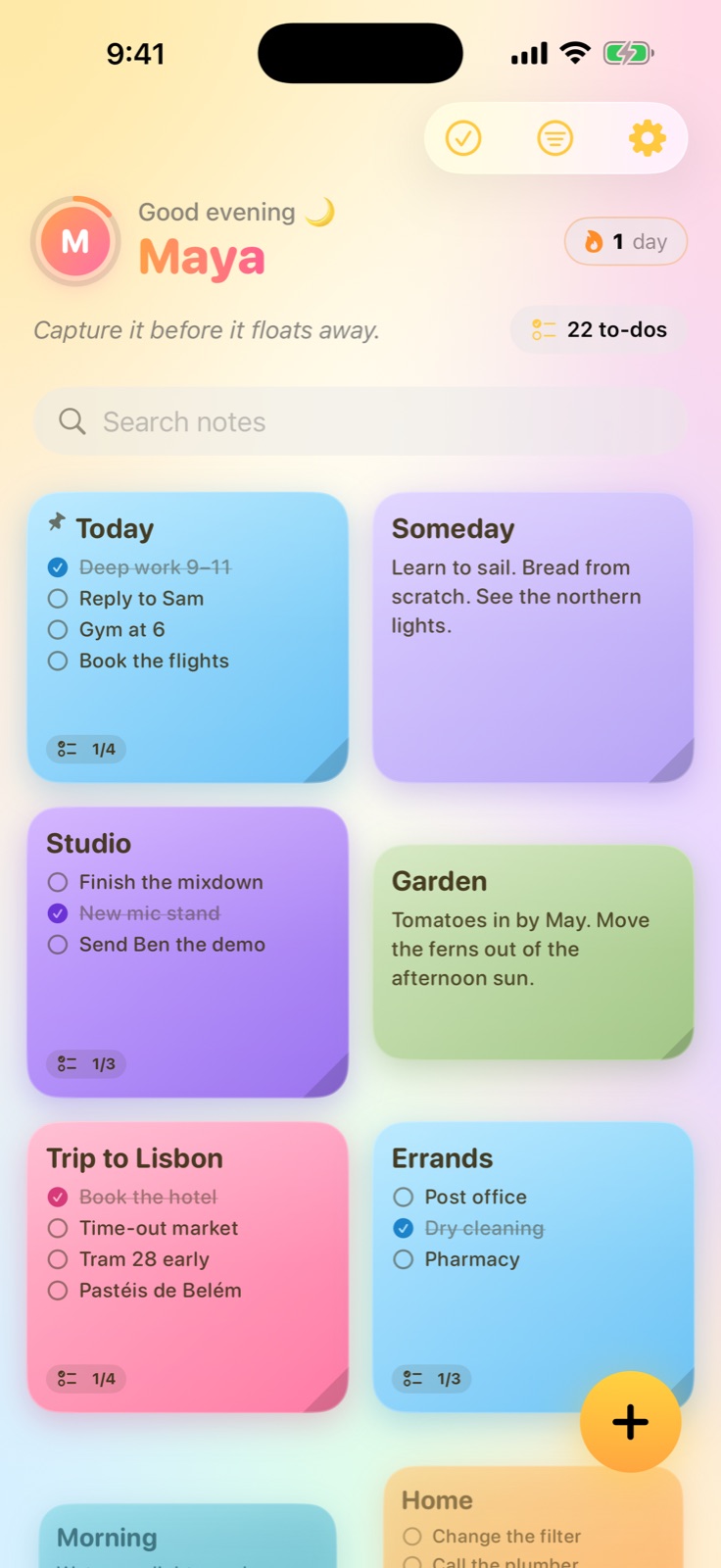Check Finish the mixdown in Studio
Viewport: 721px width, 1568px height.
[x=58, y=882]
